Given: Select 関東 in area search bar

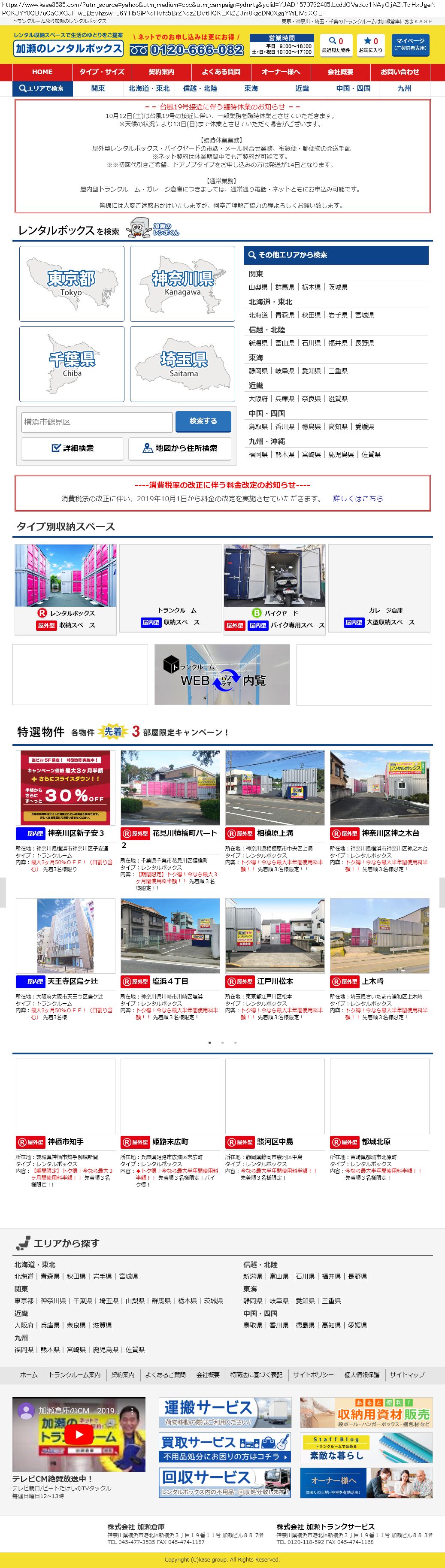Looking at the screenshot, I should (x=98, y=88).
